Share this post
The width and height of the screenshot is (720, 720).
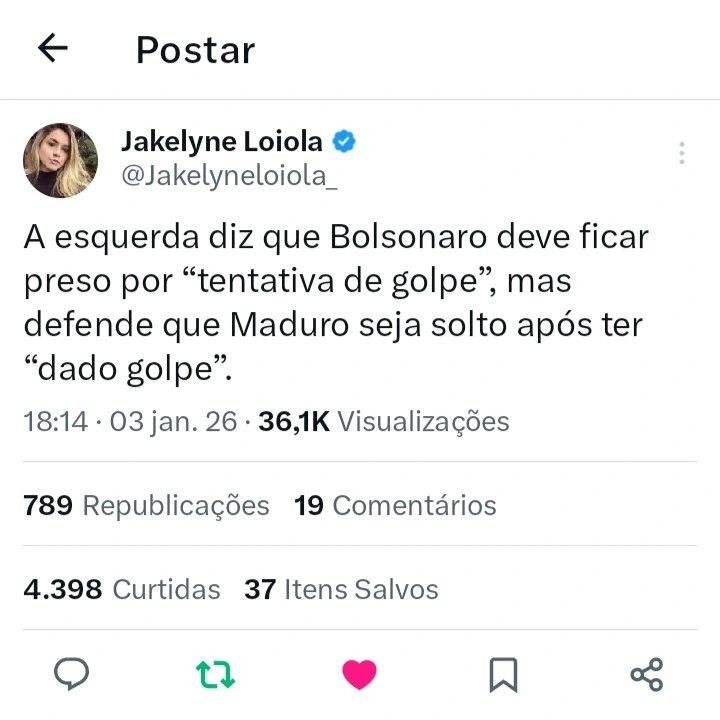point(647,675)
